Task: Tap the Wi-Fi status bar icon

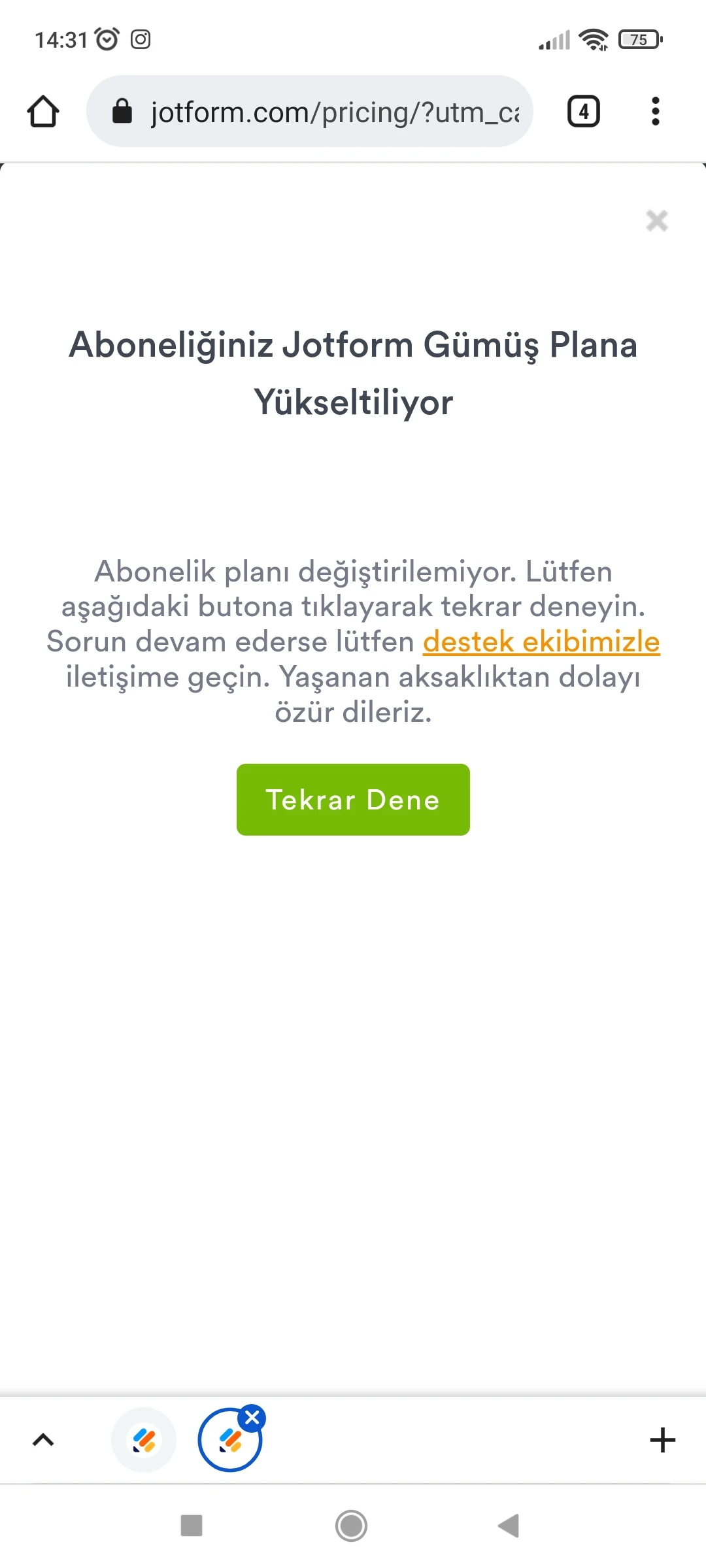Action: point(592,39)
